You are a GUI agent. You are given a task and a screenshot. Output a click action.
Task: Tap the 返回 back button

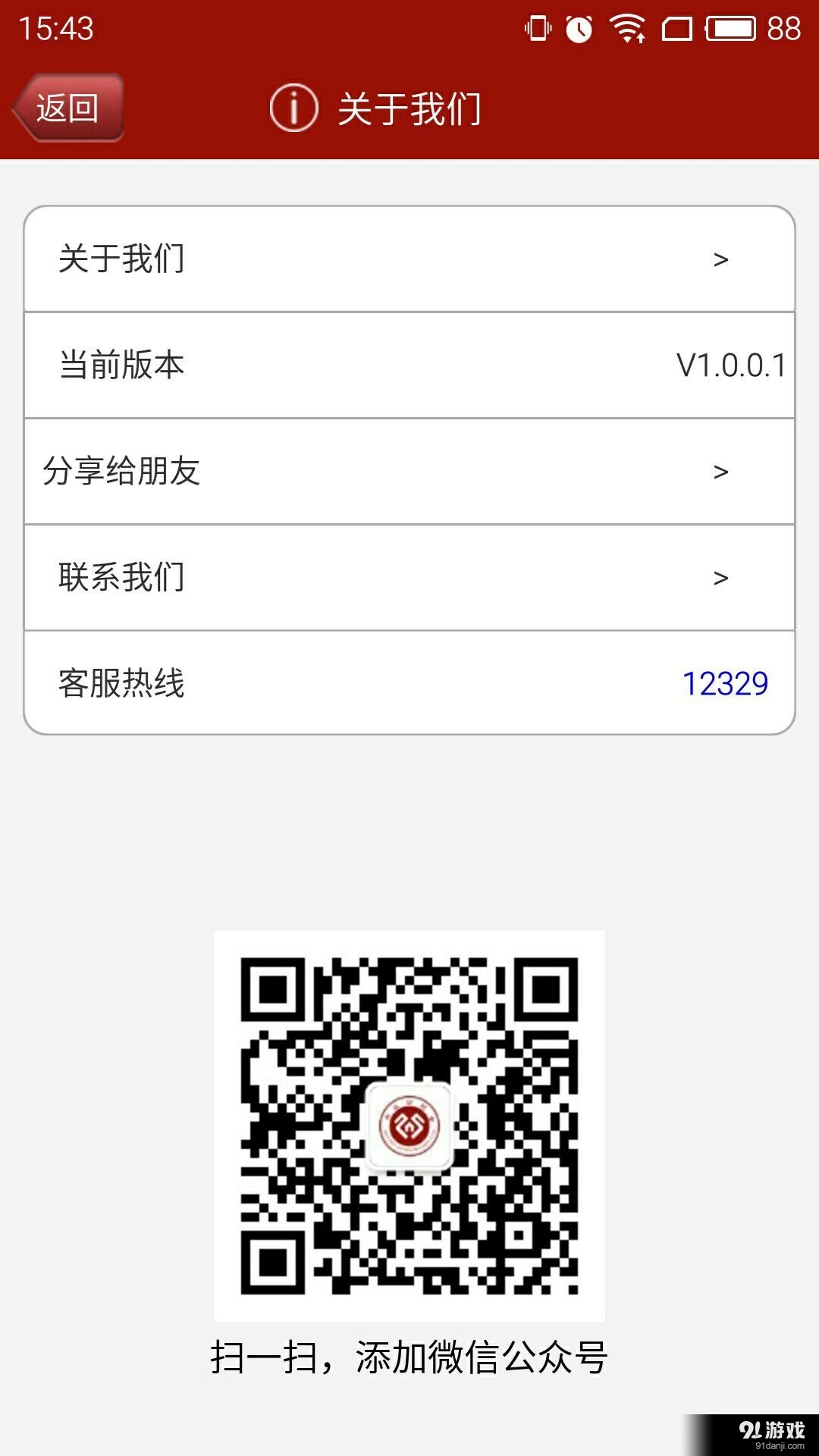coord(67,108)
